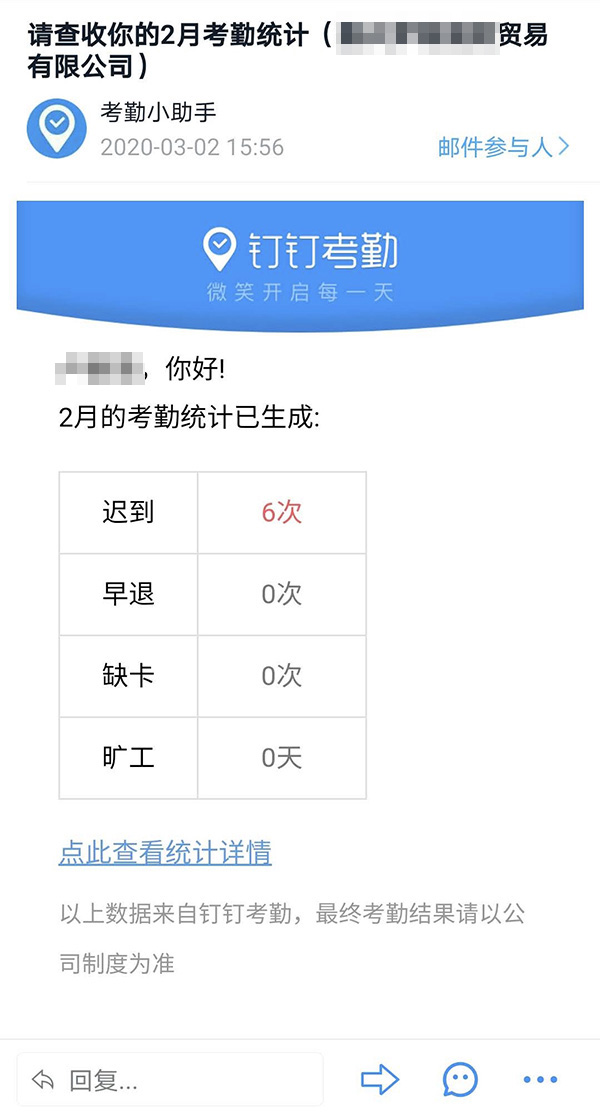This screenshot has height=1119, width=600.
Task: Tap the 考勤小助手 sender avatar
Action: tap(56, 128)
